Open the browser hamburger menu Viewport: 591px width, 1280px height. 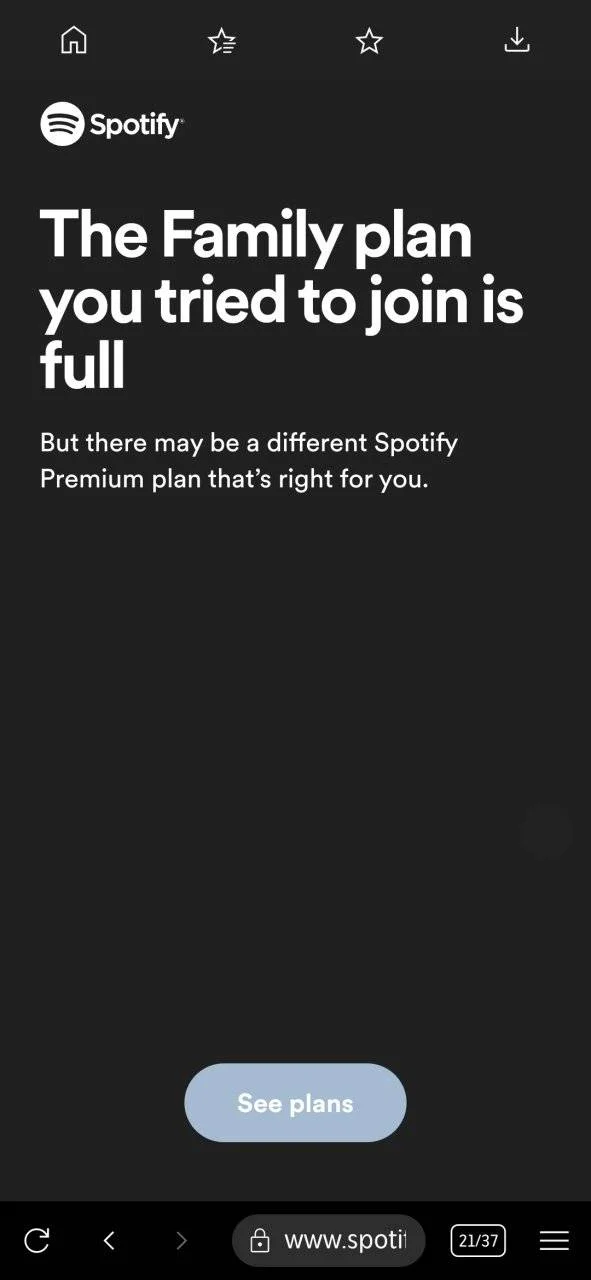[554, 1241]
